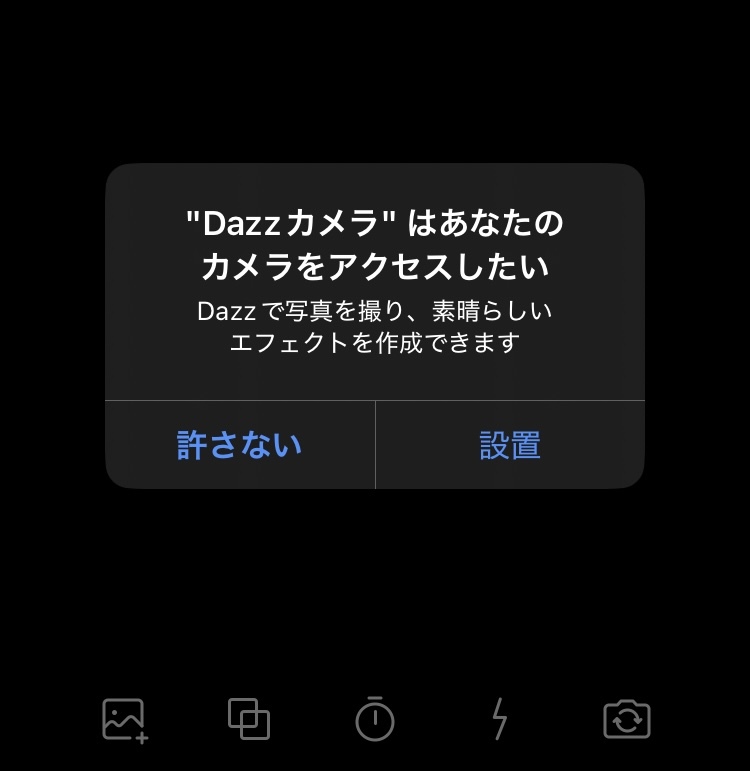Image resolution: width=750 pixels, height=771 pixels.
Task: Flip the camera with the switch icon
Action: point(627,719)
